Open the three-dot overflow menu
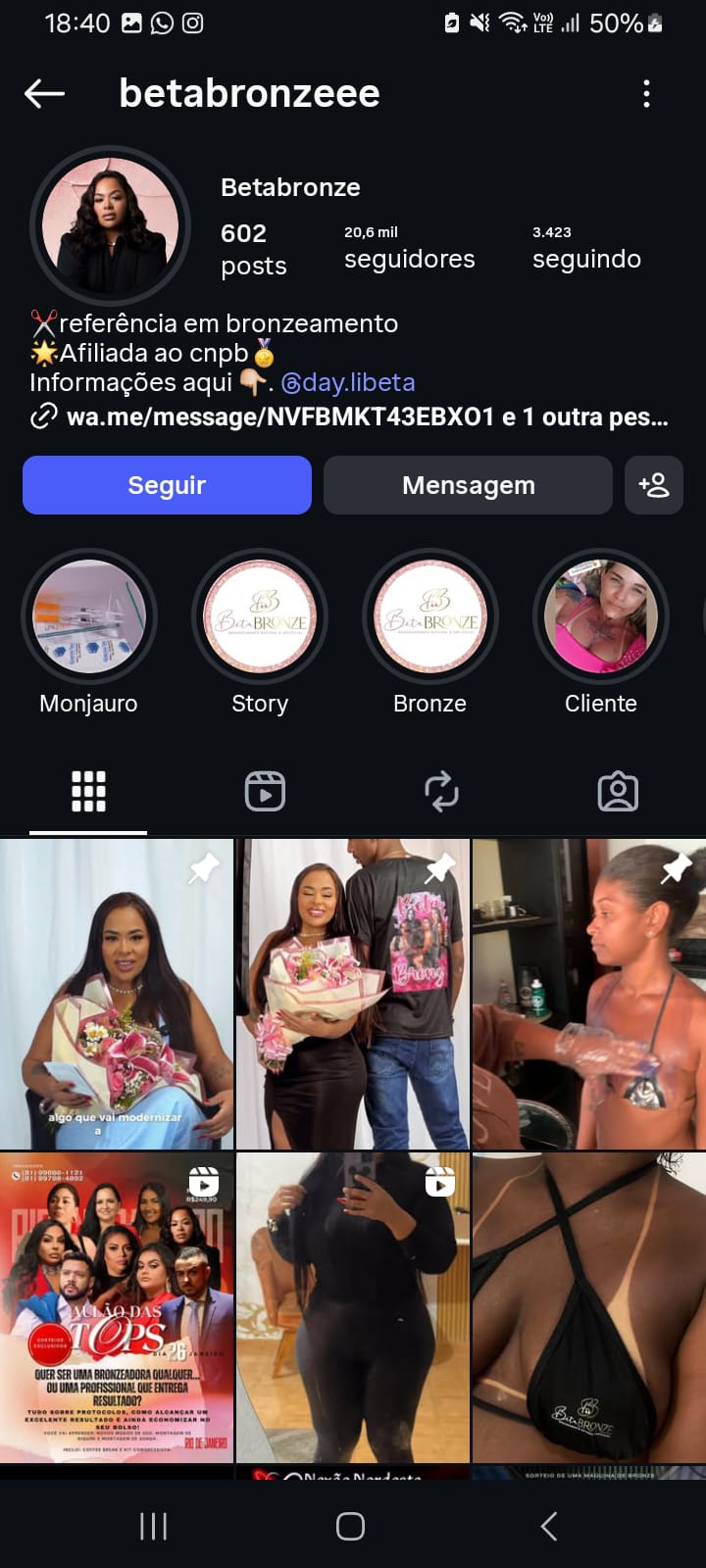 click(646, 94)
